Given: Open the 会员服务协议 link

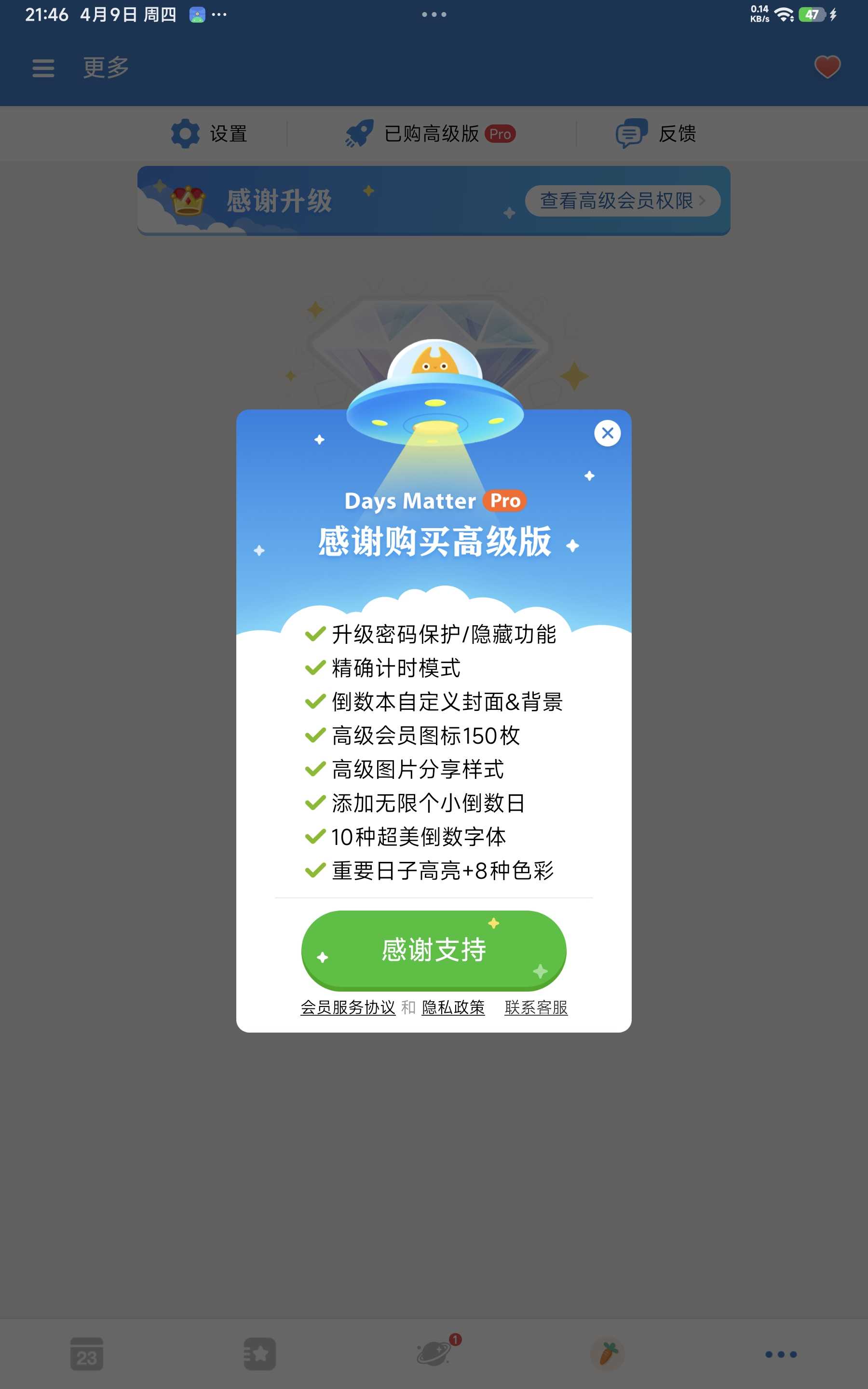Looking at the screenshot, I should pyautogui.click(x=348, y=1007).
